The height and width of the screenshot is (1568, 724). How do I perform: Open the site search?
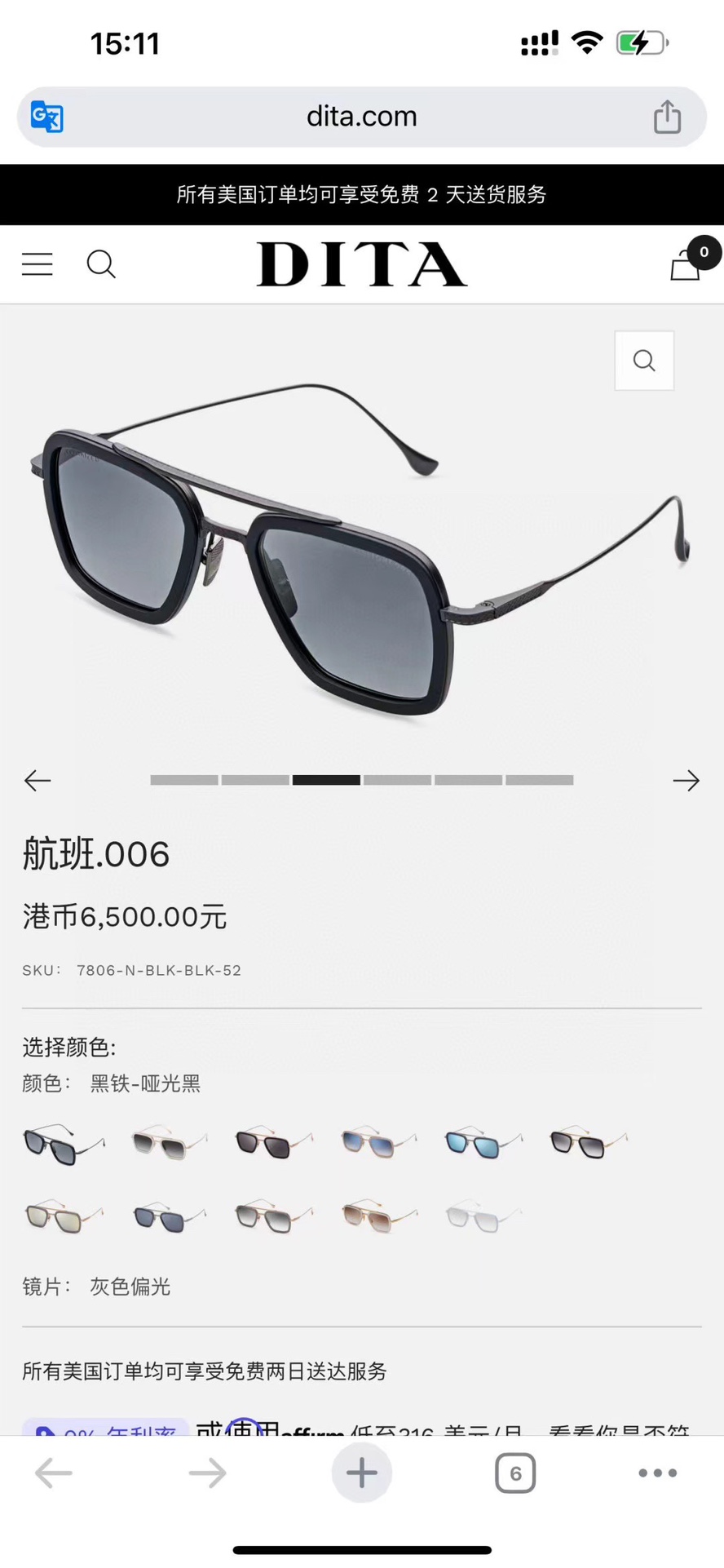(101, 264)
